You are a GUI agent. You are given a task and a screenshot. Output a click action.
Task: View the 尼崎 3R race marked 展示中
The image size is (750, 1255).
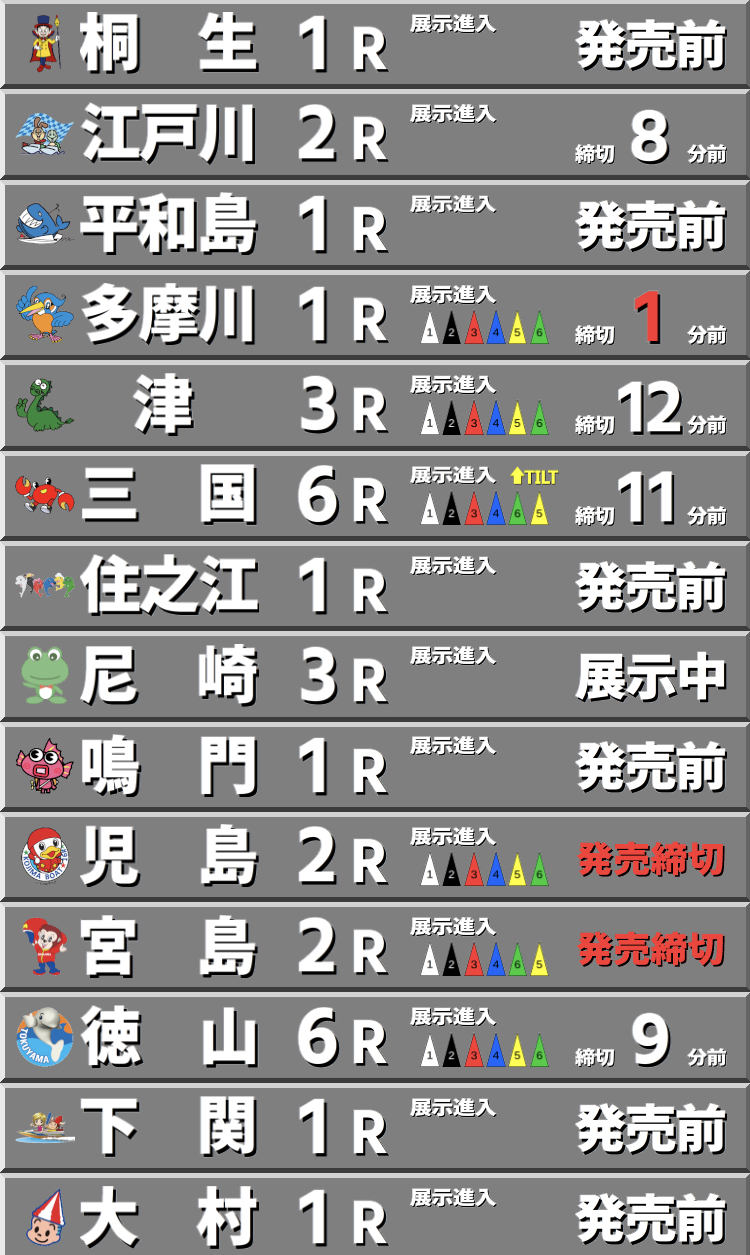coord(375,676)
